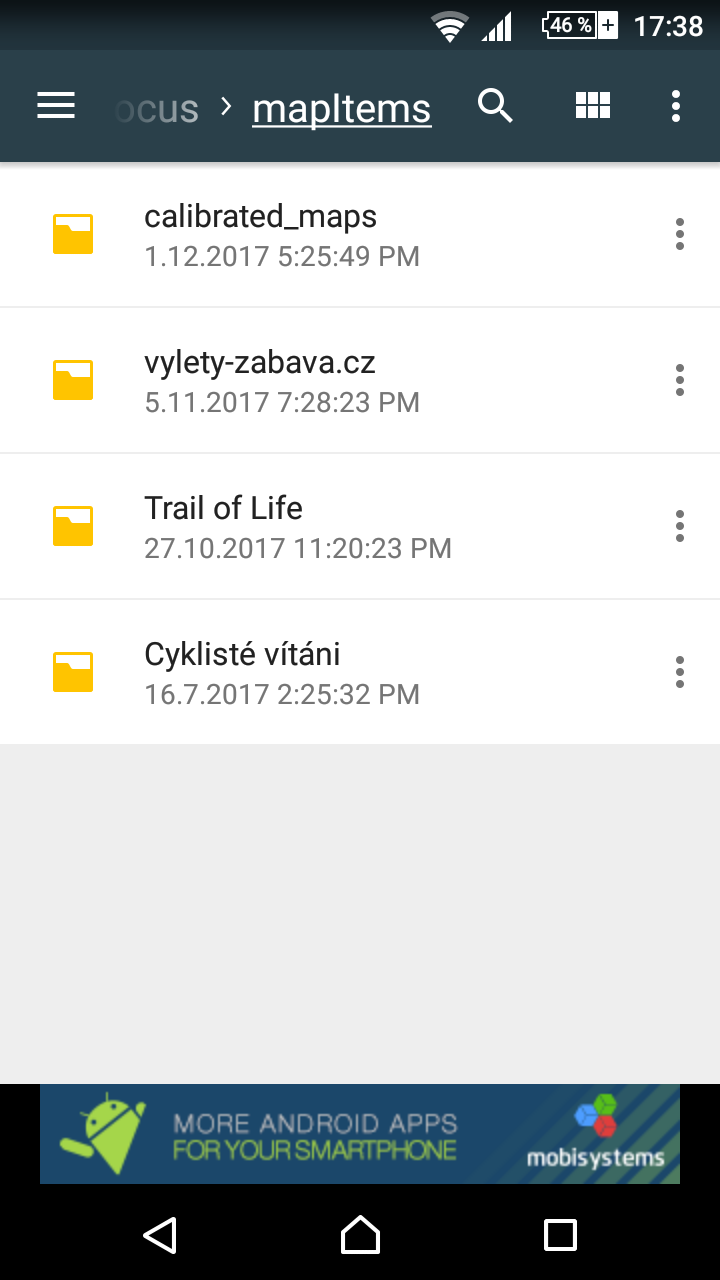The height and width of the screenshot is (1280, 720).
Task: Tap the system back button
Action: pyautogui.click(x=160, y=1235)
